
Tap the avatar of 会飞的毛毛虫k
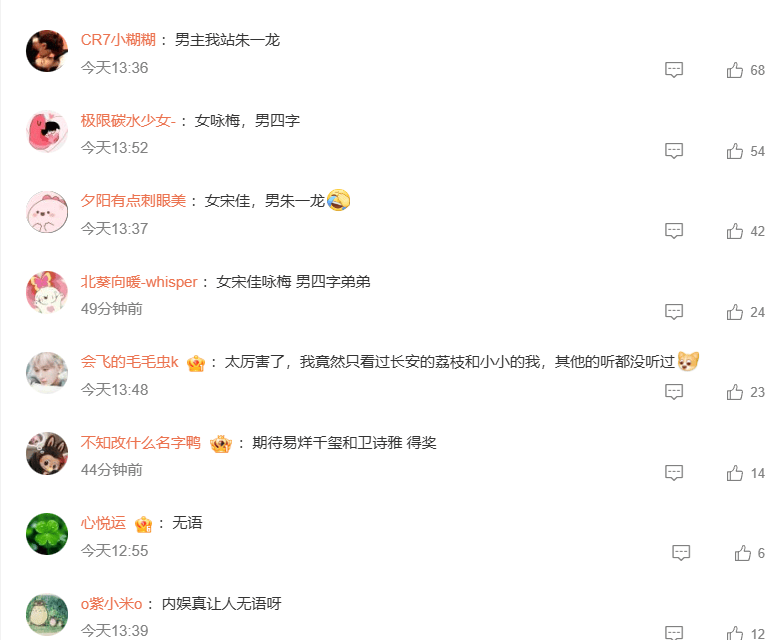(x=46, y=372)
